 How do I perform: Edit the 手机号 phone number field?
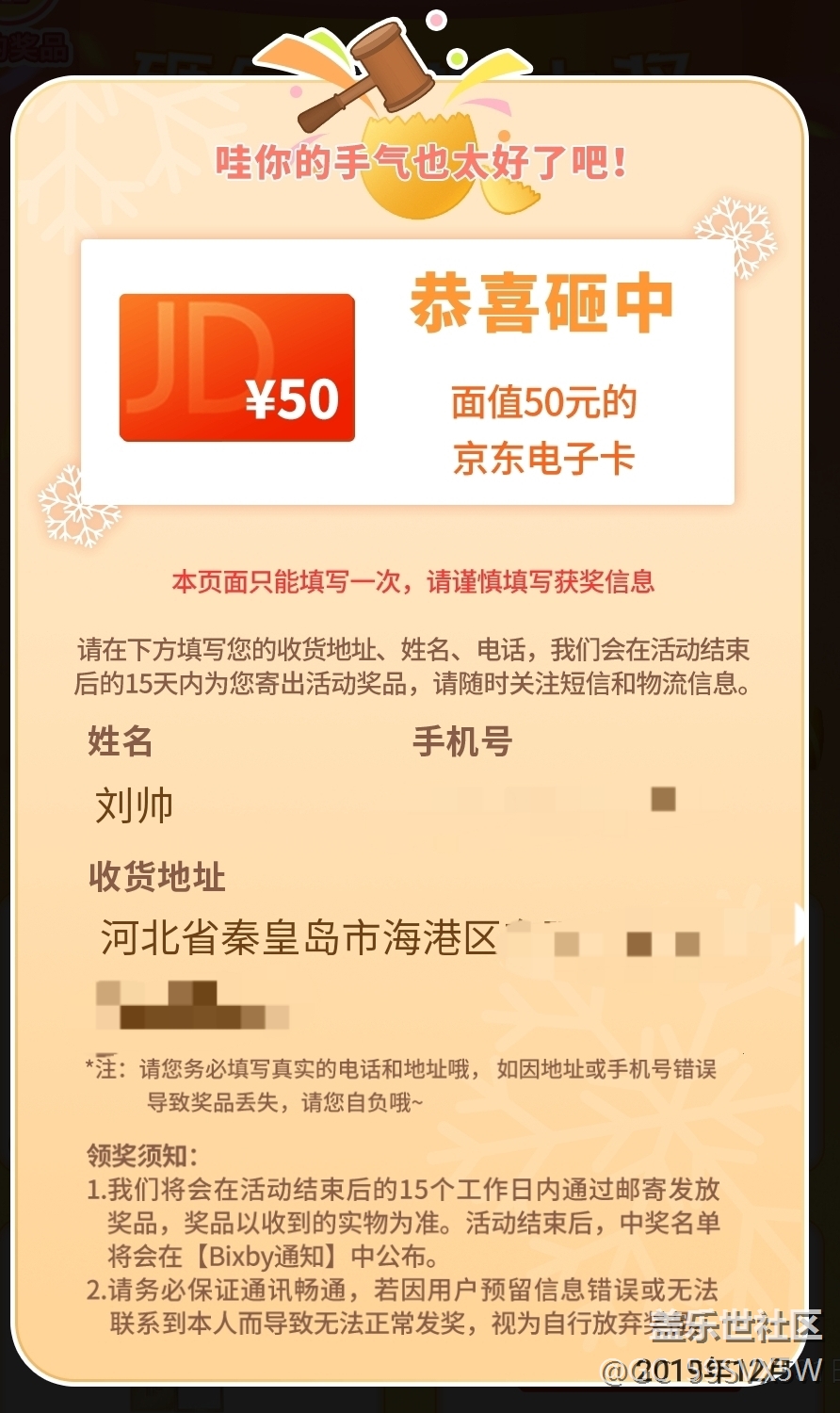pyautogui.click(x=565, y=803)
